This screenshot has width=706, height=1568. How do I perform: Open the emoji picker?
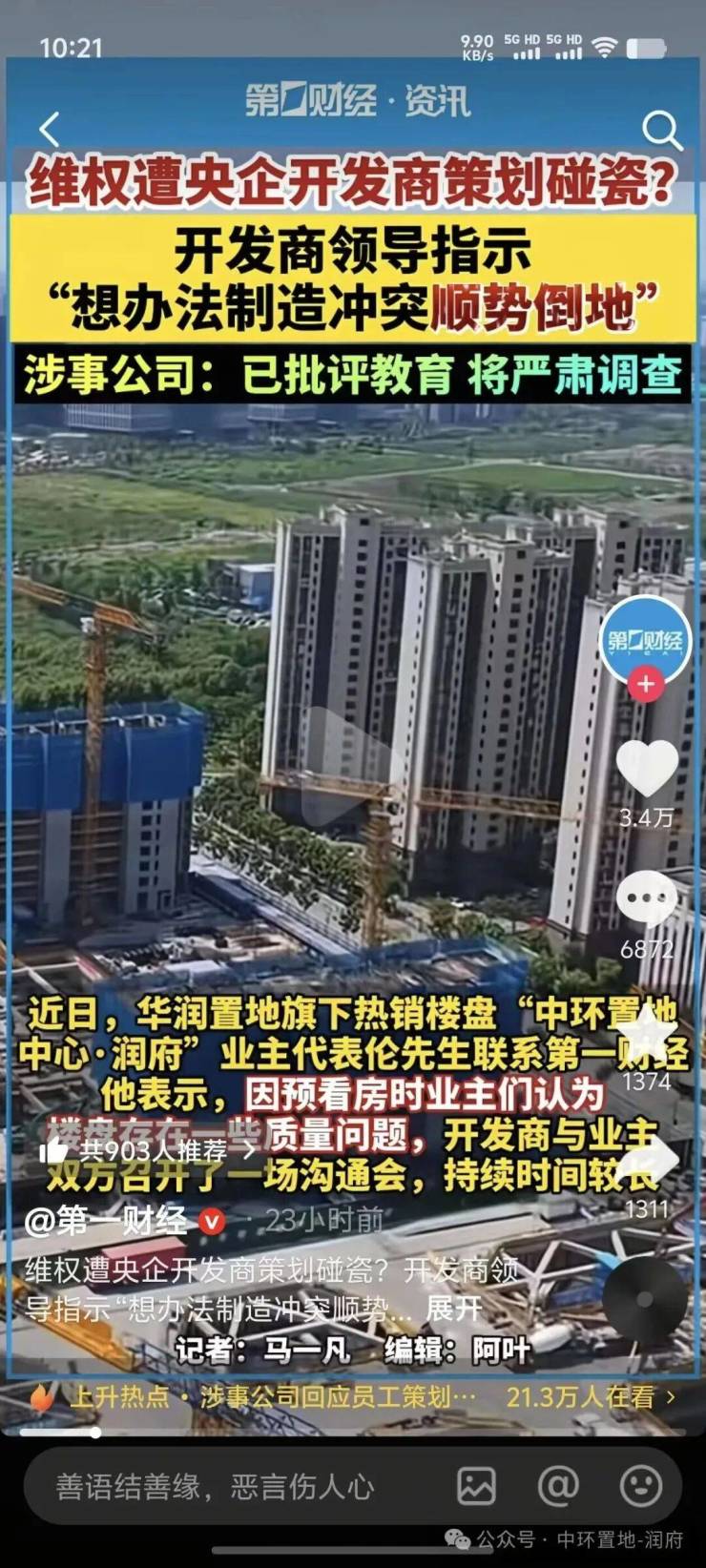click(640, 1486)
